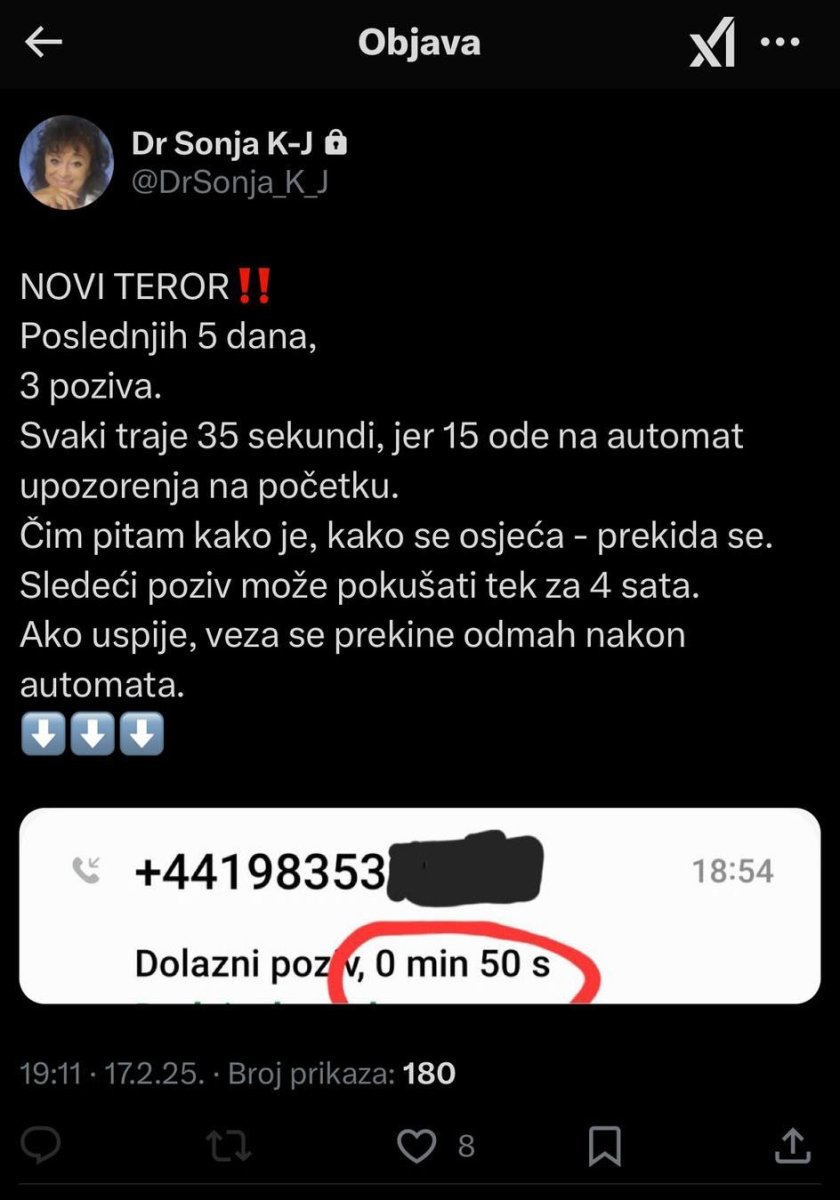Open the @DrSonja_K_J profile handle
840x1200 pixels.
tap(230, 182)
